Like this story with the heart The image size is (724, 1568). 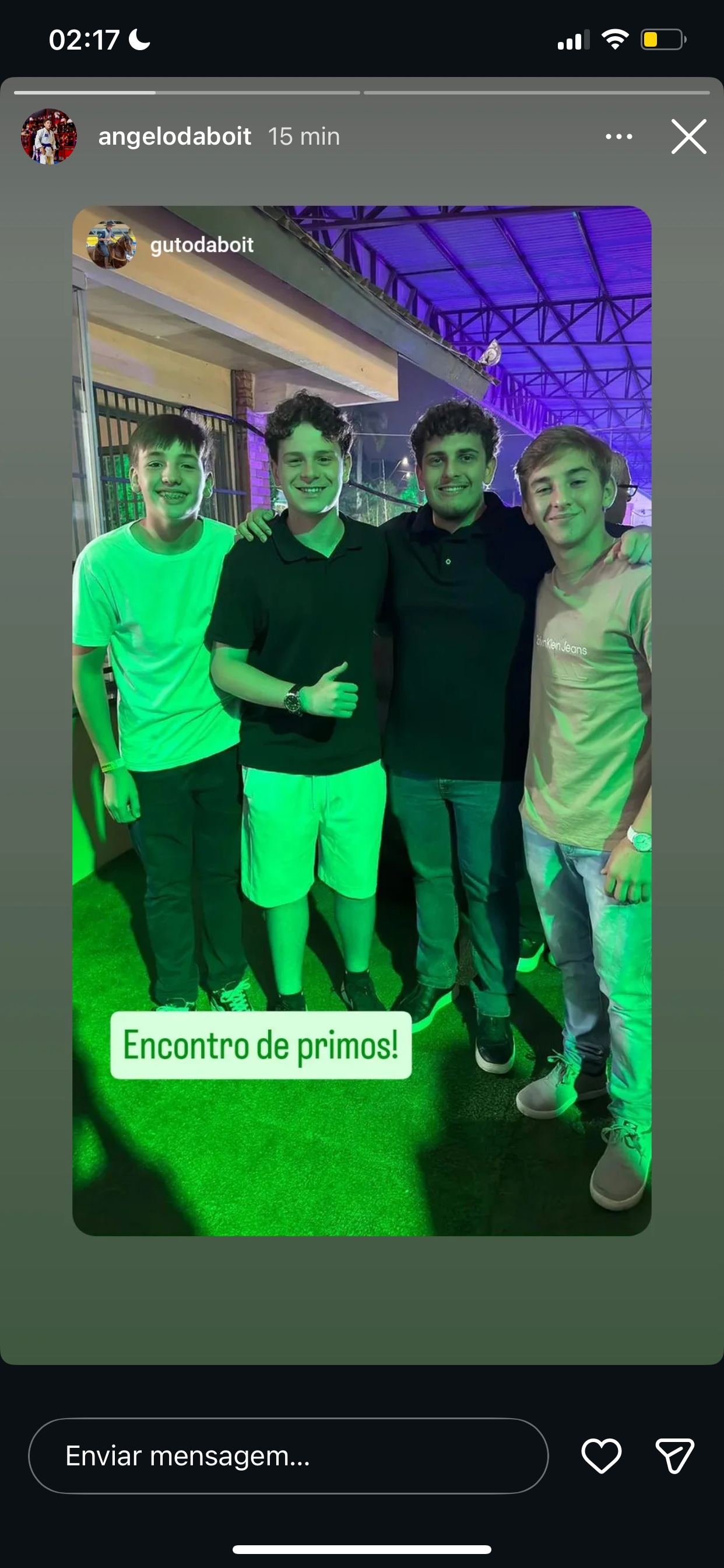[x=601, y=1455]
